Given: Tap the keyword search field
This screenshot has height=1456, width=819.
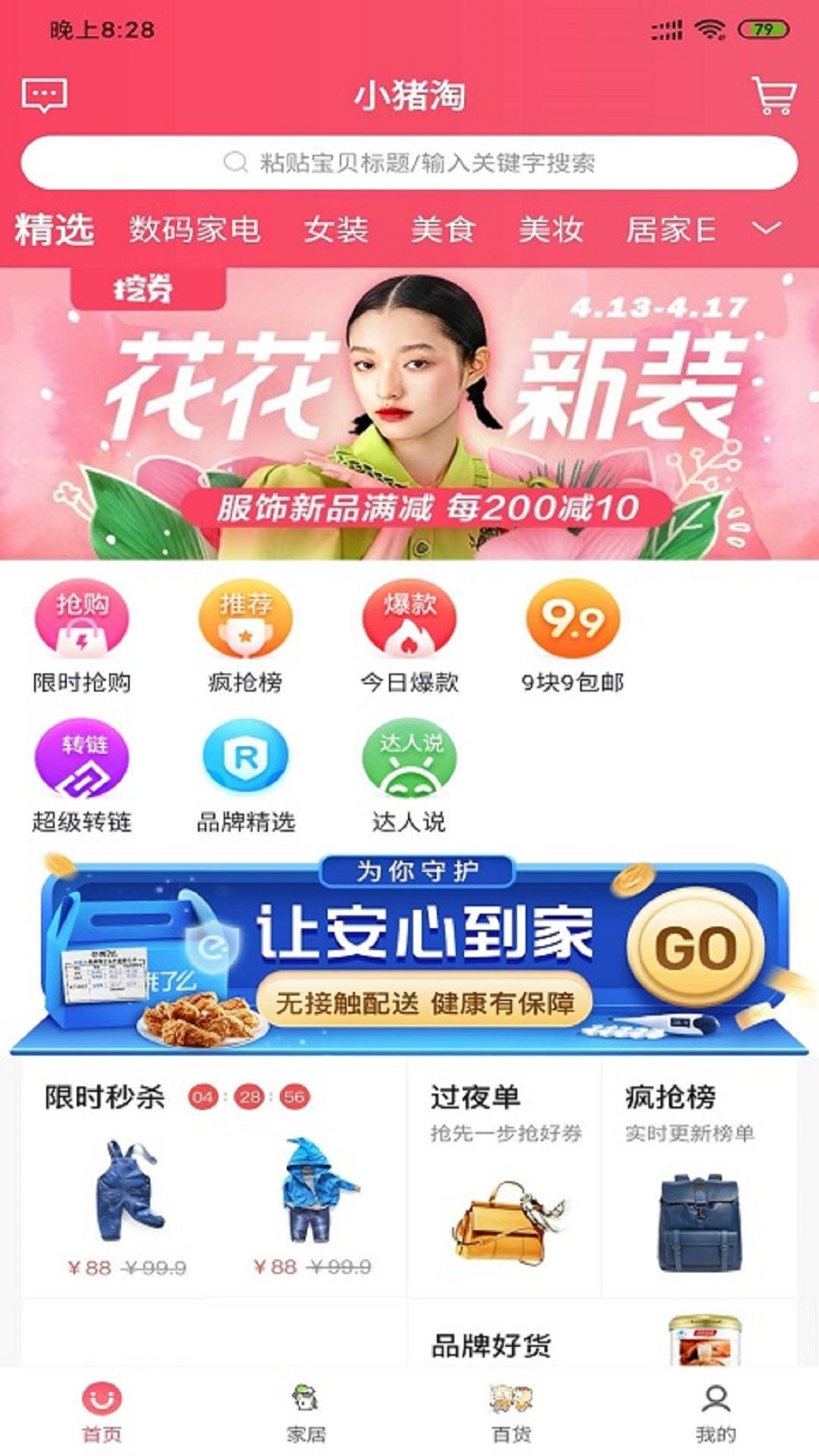Looking at the screenshot, I should coord(409,162).
